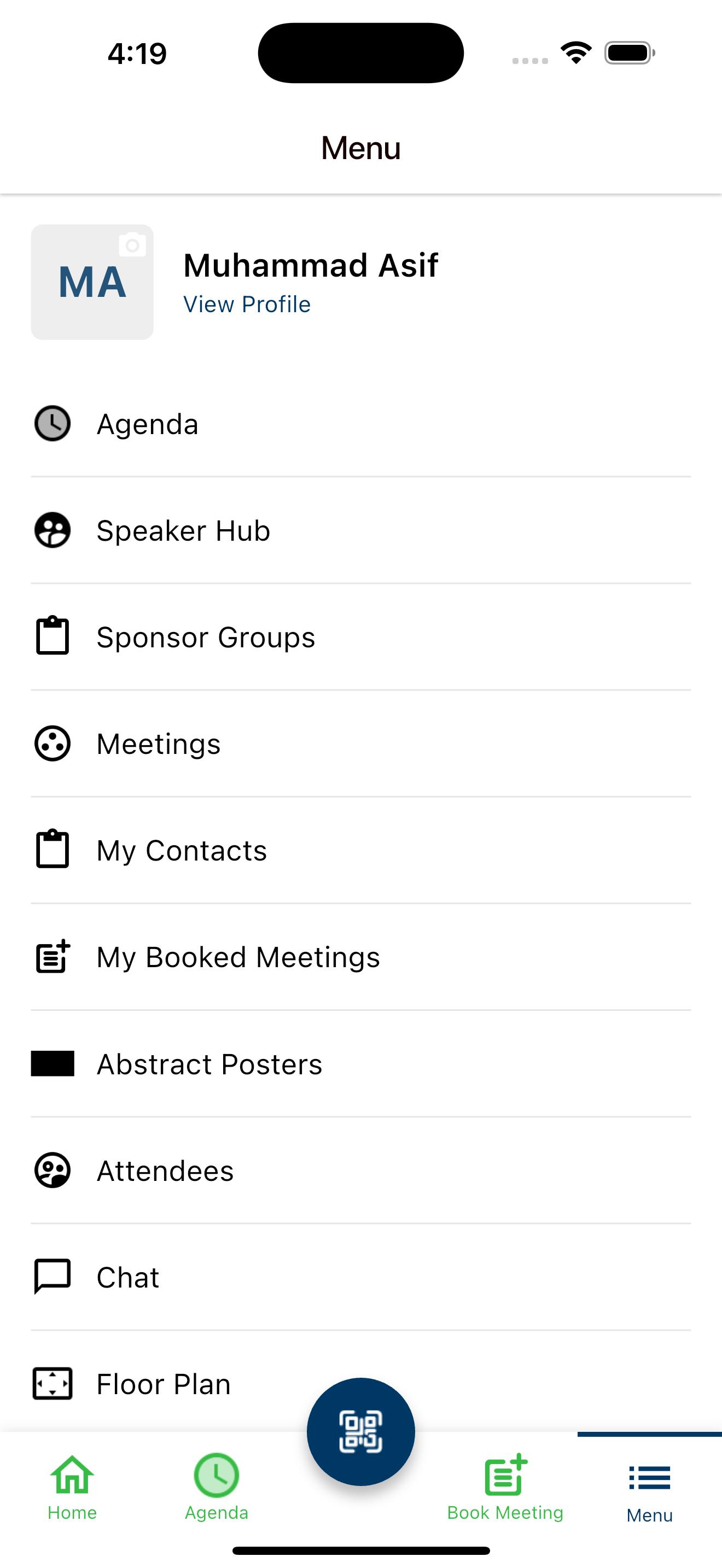This screenshot has width=722, height=1568.
Task: Open View Profile link
Action: coord(247,305)
